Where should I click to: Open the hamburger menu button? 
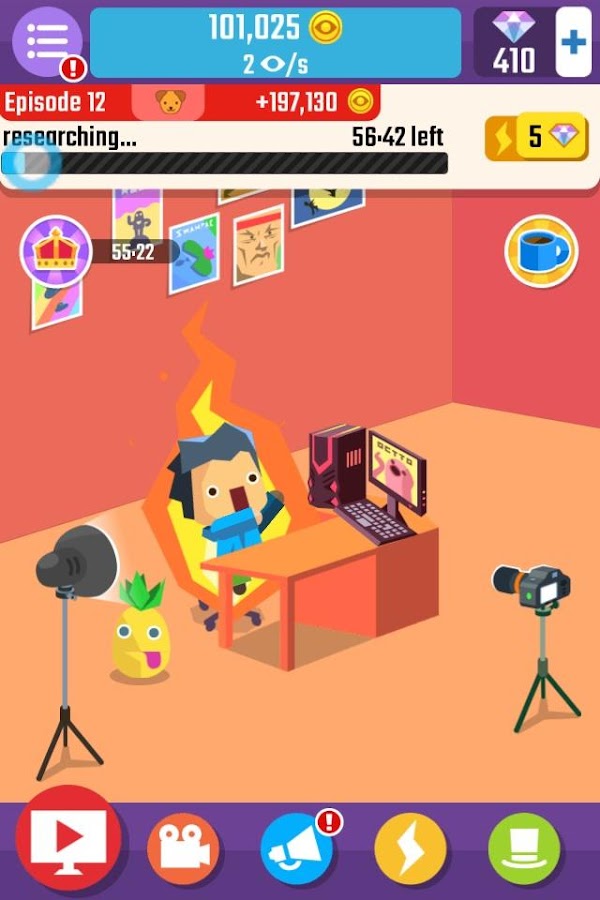coord(47,40)
